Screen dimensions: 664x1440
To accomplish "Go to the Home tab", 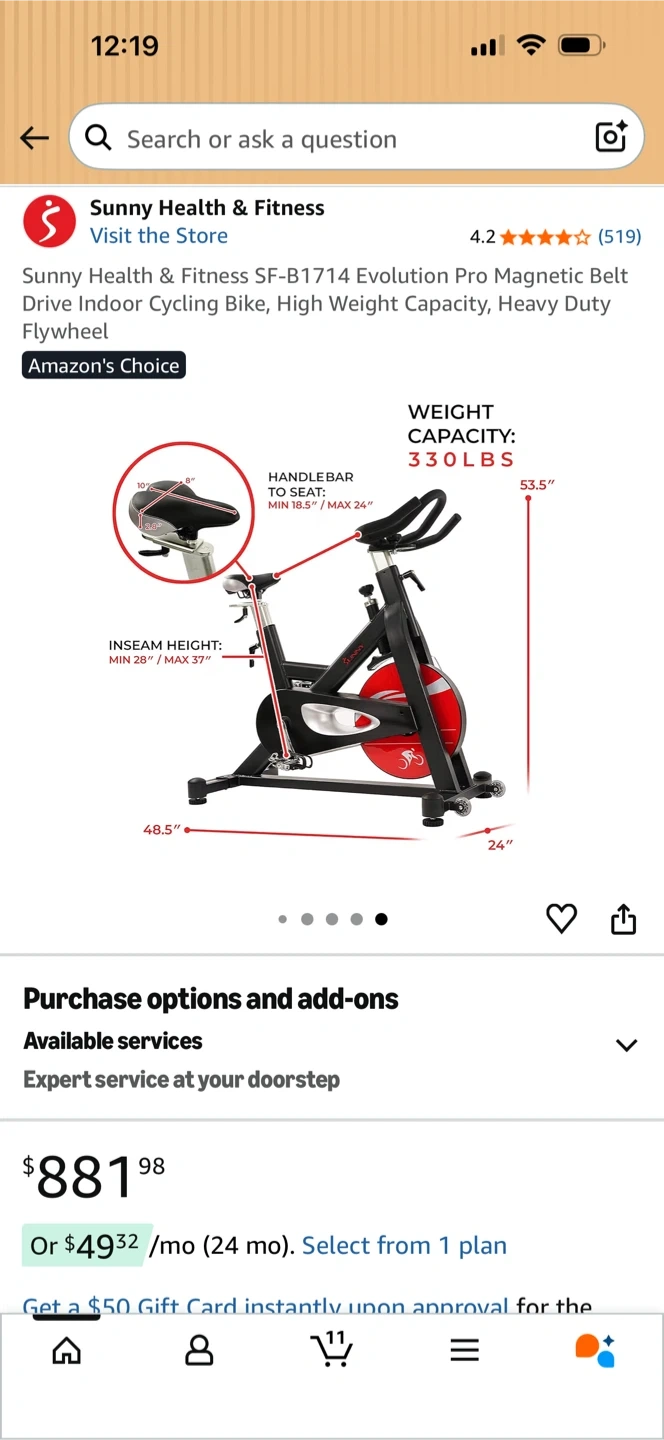I will pos(66,1351).
